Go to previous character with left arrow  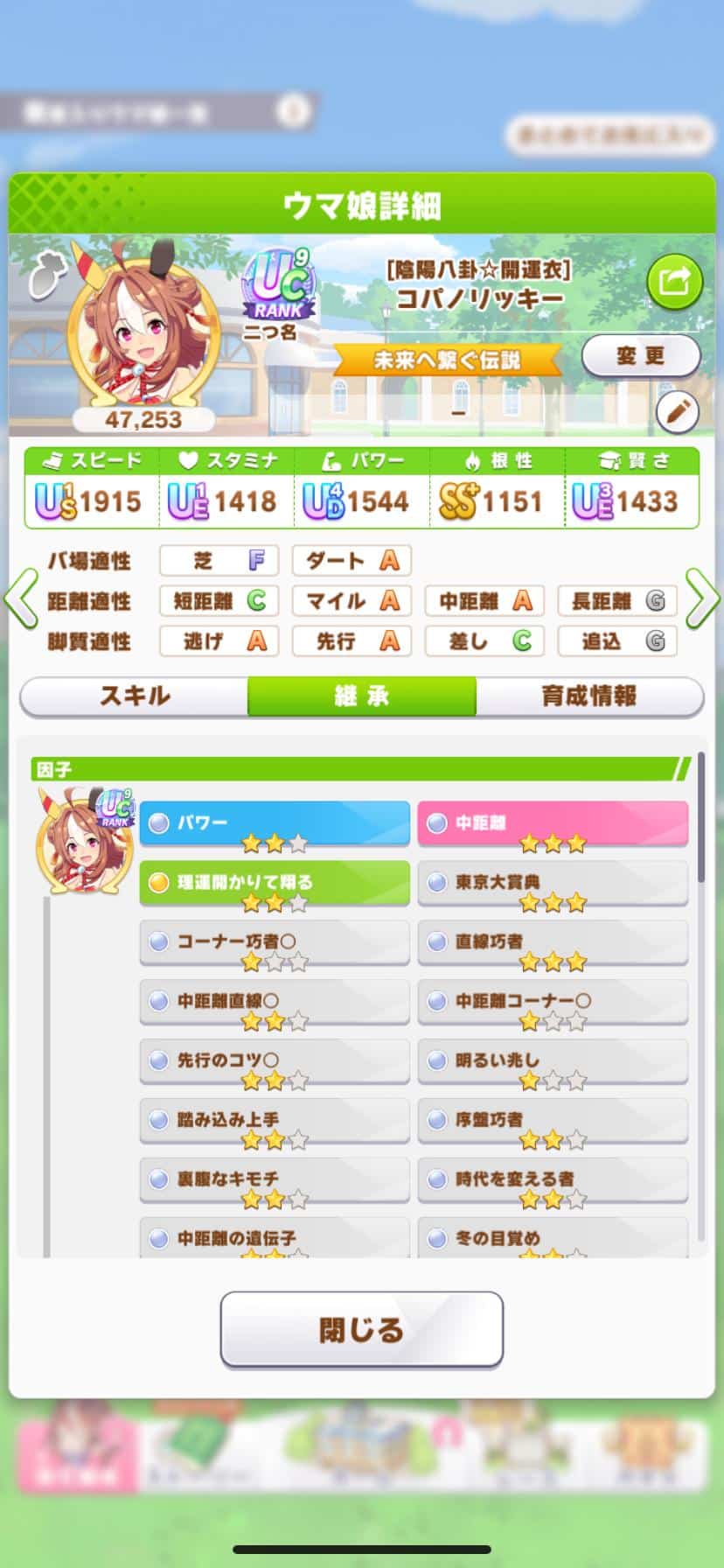coord(21,599)
